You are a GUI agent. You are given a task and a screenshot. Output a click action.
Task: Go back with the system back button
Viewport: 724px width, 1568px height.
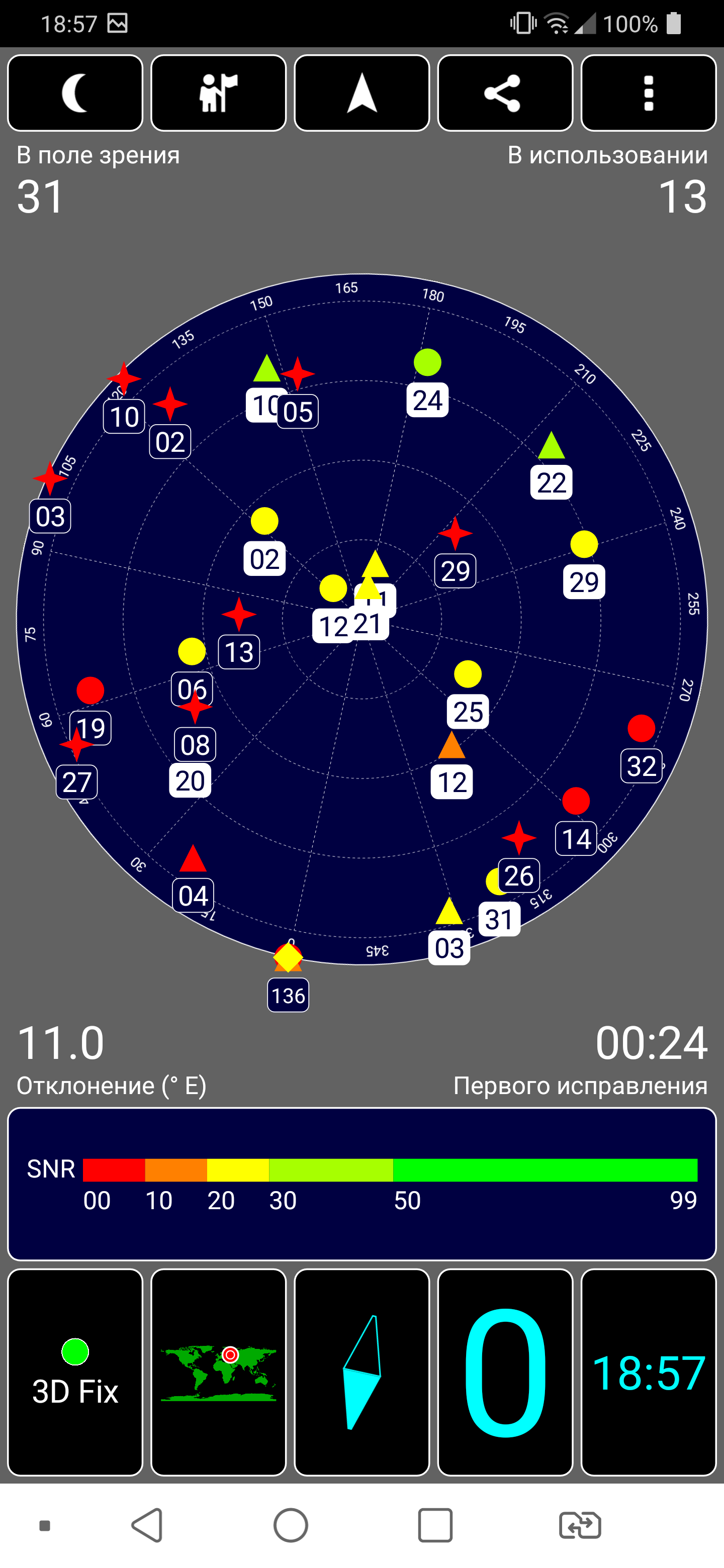point(147,1525)
